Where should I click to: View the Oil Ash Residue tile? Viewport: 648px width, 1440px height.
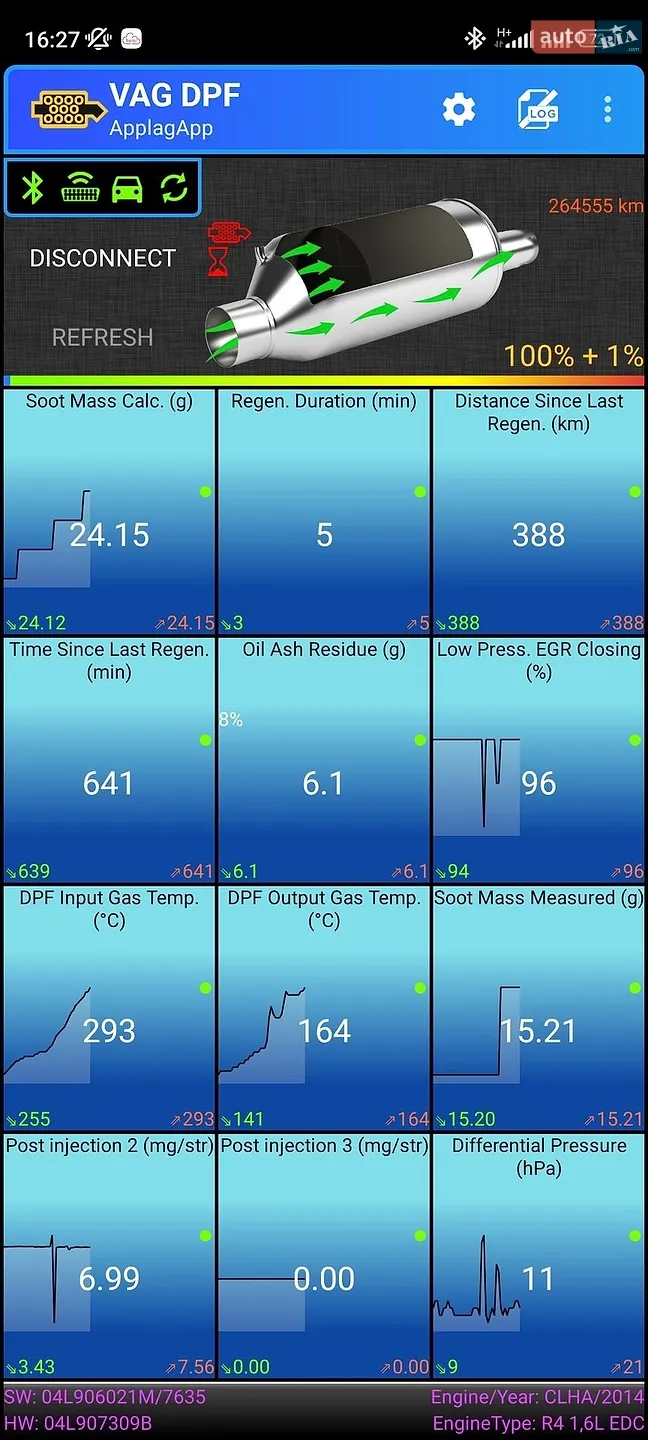click(x=324, y=759)
